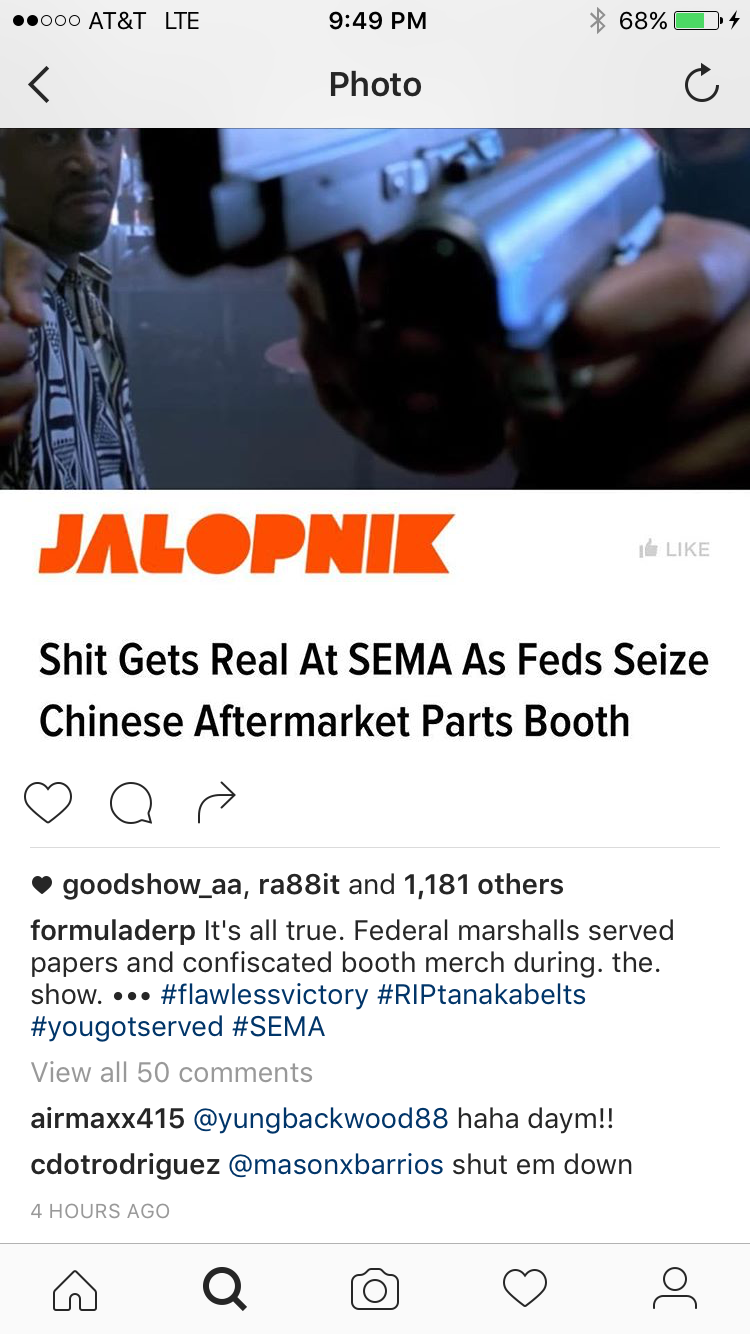Go back using the top-left arrow
This screenshot has height=1334, width=750.
[39, 84]
